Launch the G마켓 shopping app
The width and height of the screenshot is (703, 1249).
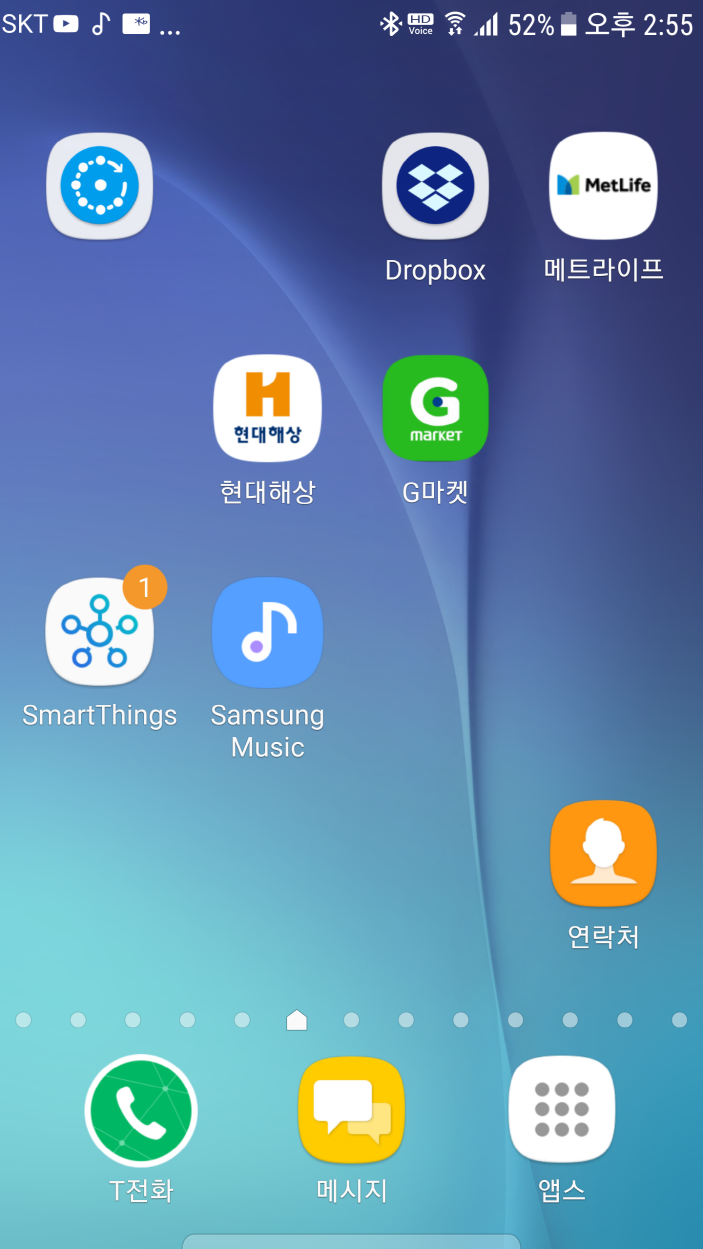coord(435,408)
